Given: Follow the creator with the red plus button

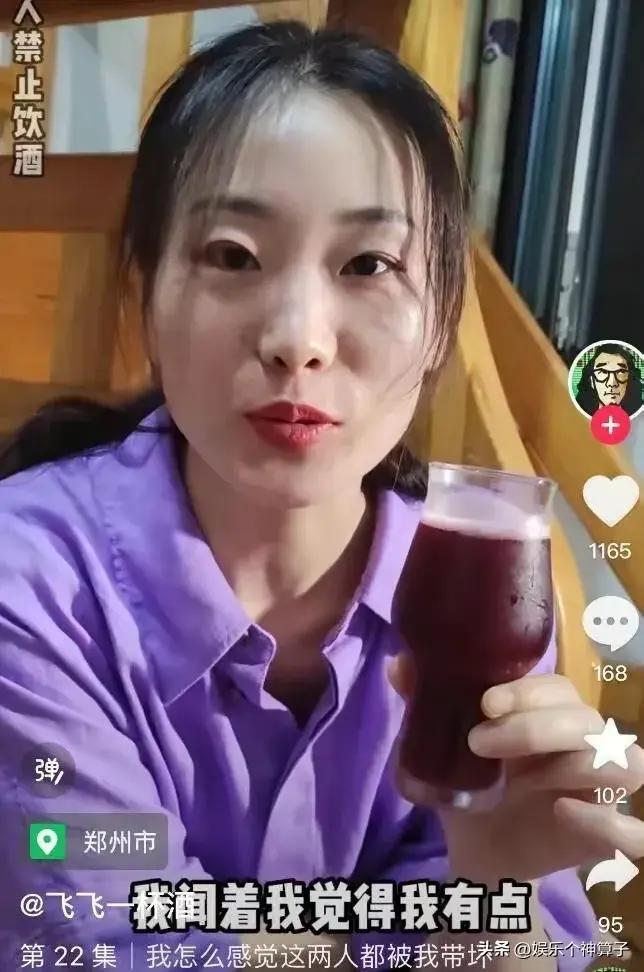Looking at the screenshot, I should 610,425.
